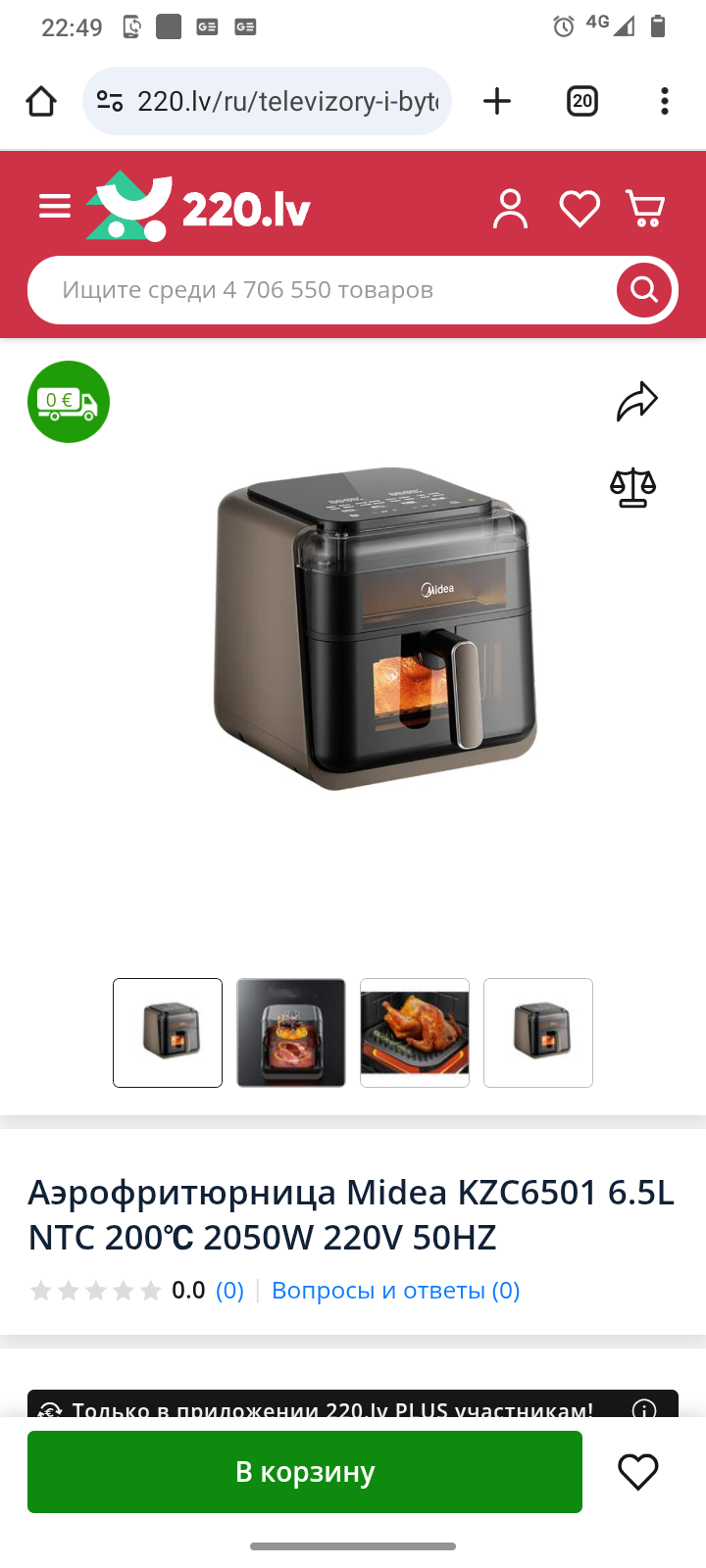706x1568 pixels.
Task: Add product to comparison scales
Action: pos(633,487)
